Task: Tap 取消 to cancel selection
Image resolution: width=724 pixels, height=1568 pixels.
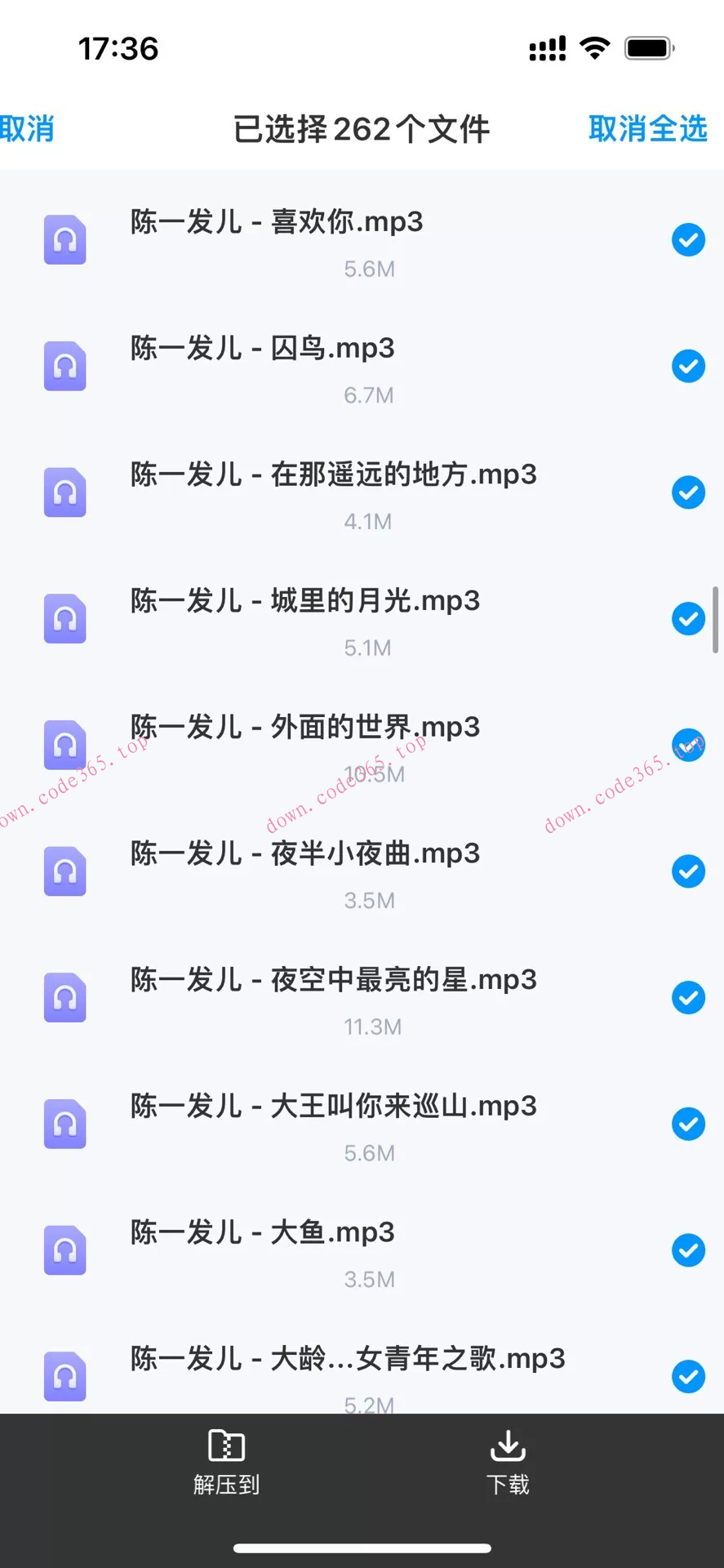Action: (28, 129)
